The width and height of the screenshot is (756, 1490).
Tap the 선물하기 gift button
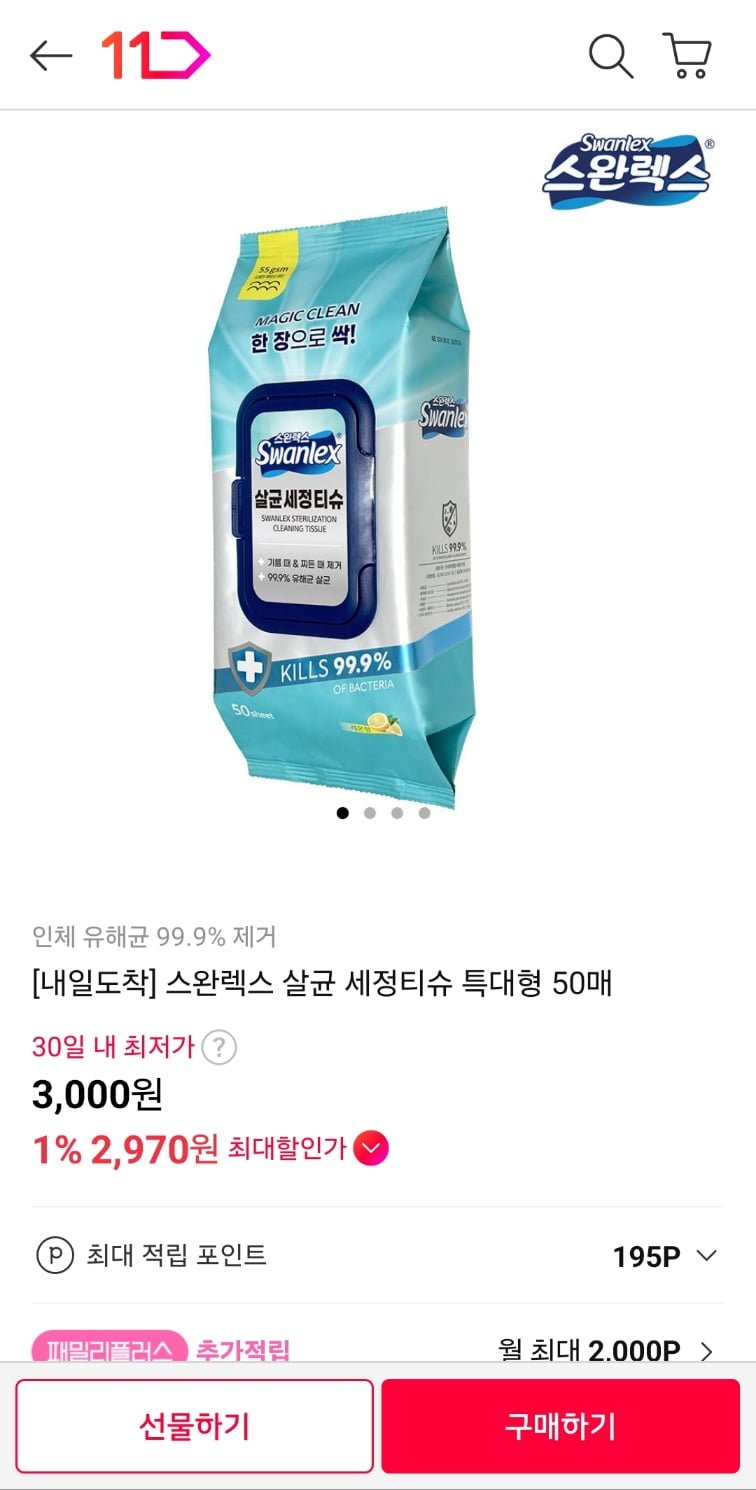coord(194,1426)
